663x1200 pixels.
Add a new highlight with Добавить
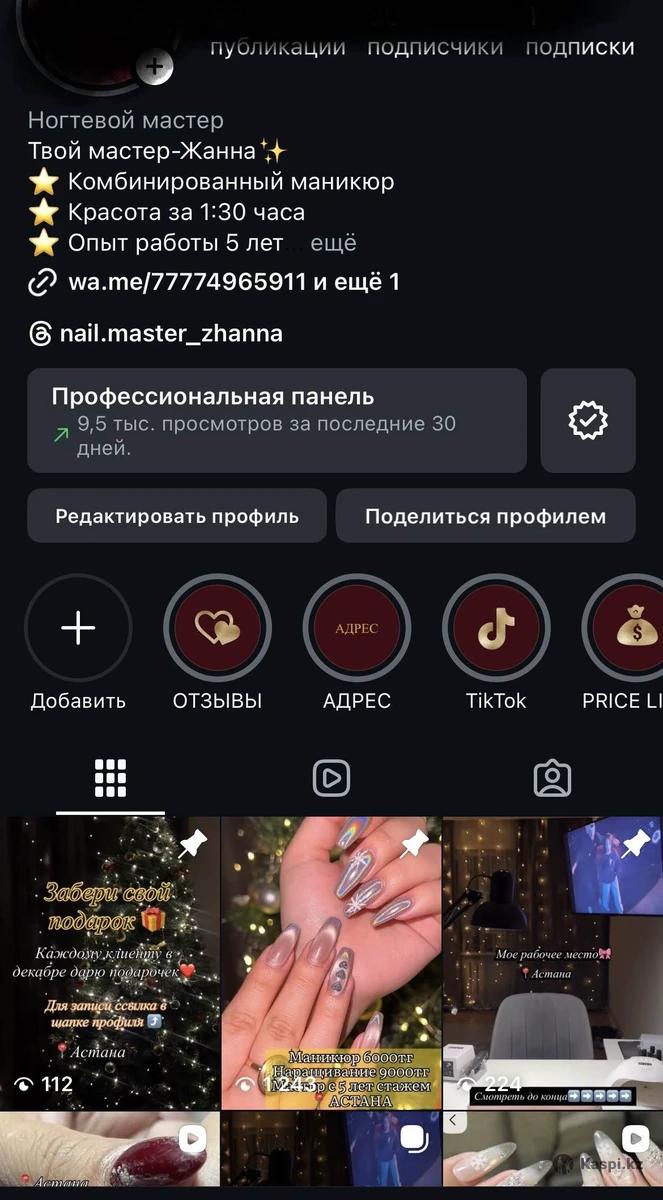coord(78,628)
